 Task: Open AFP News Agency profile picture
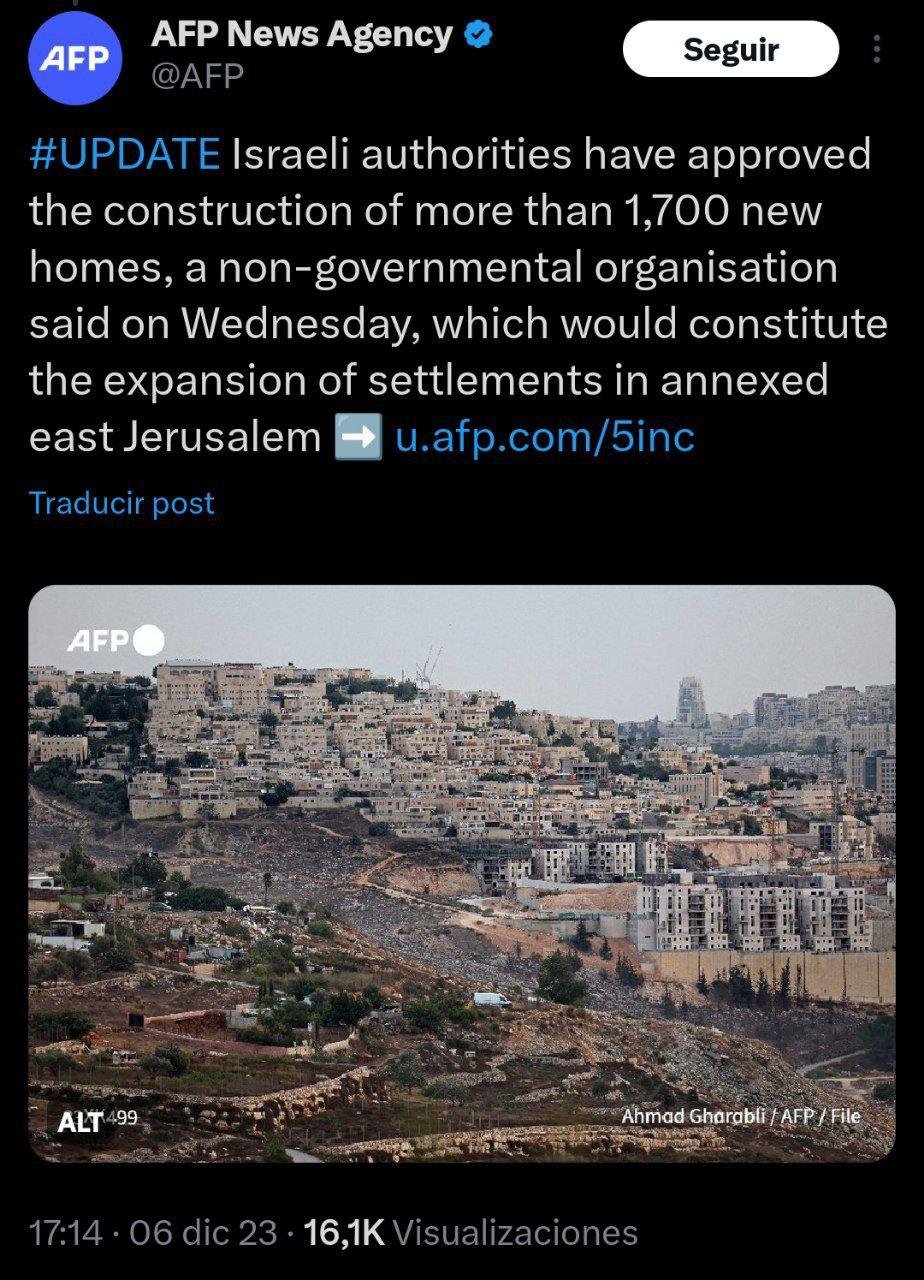coord(74,58)
